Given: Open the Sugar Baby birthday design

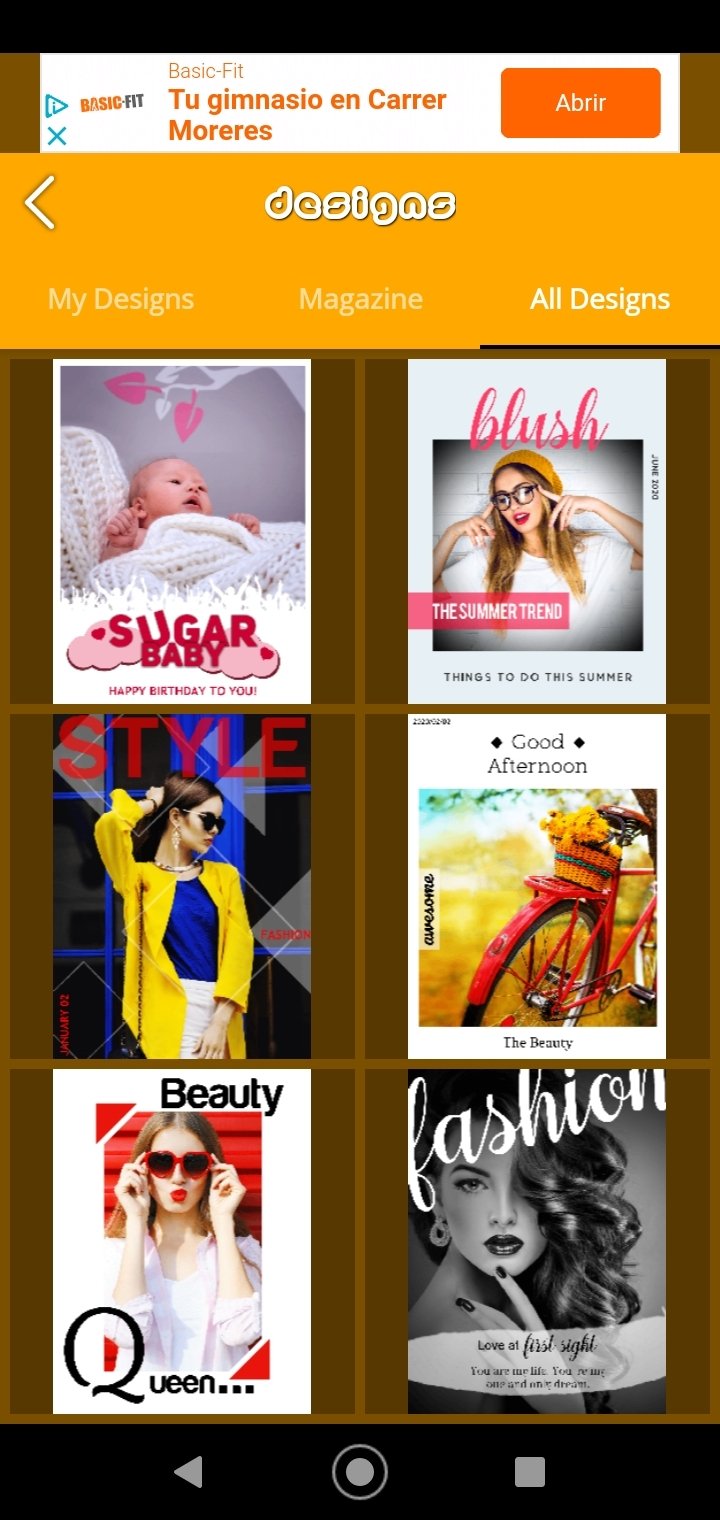Looking at the screenshot, I should (182, 531).
